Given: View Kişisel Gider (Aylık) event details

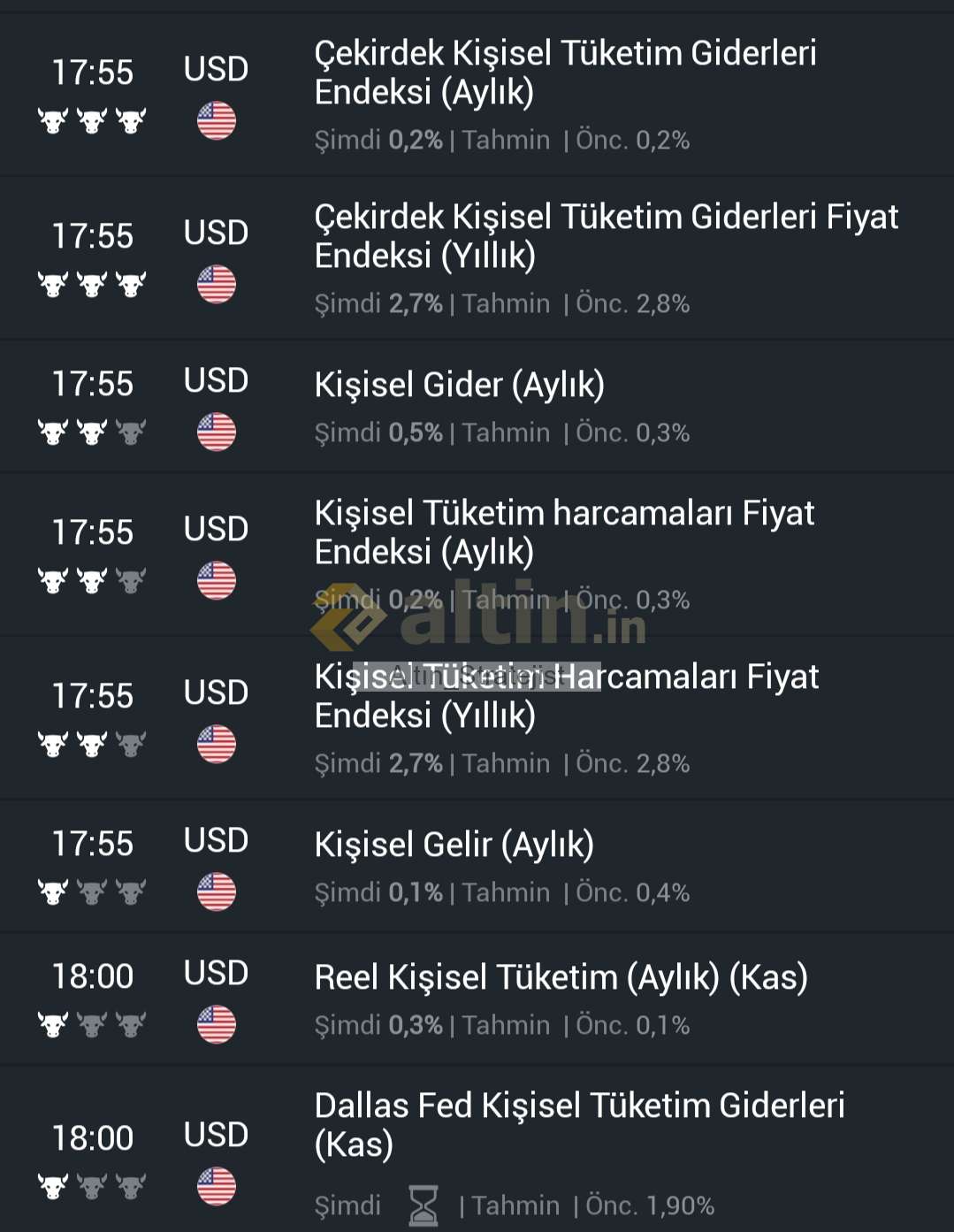Looking at the screenshot, I should (x=460, y=386).
